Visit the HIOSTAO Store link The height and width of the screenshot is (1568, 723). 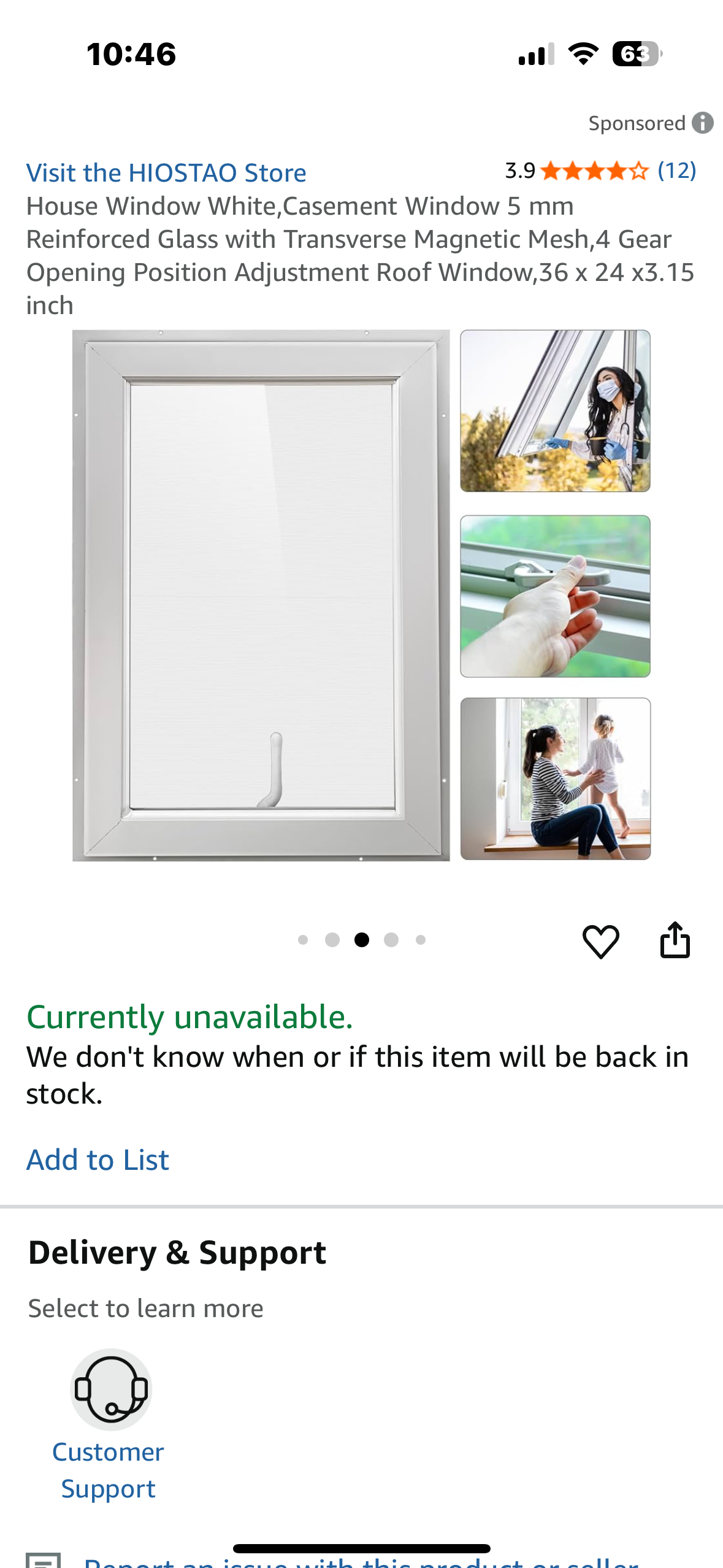coord(166,173)
